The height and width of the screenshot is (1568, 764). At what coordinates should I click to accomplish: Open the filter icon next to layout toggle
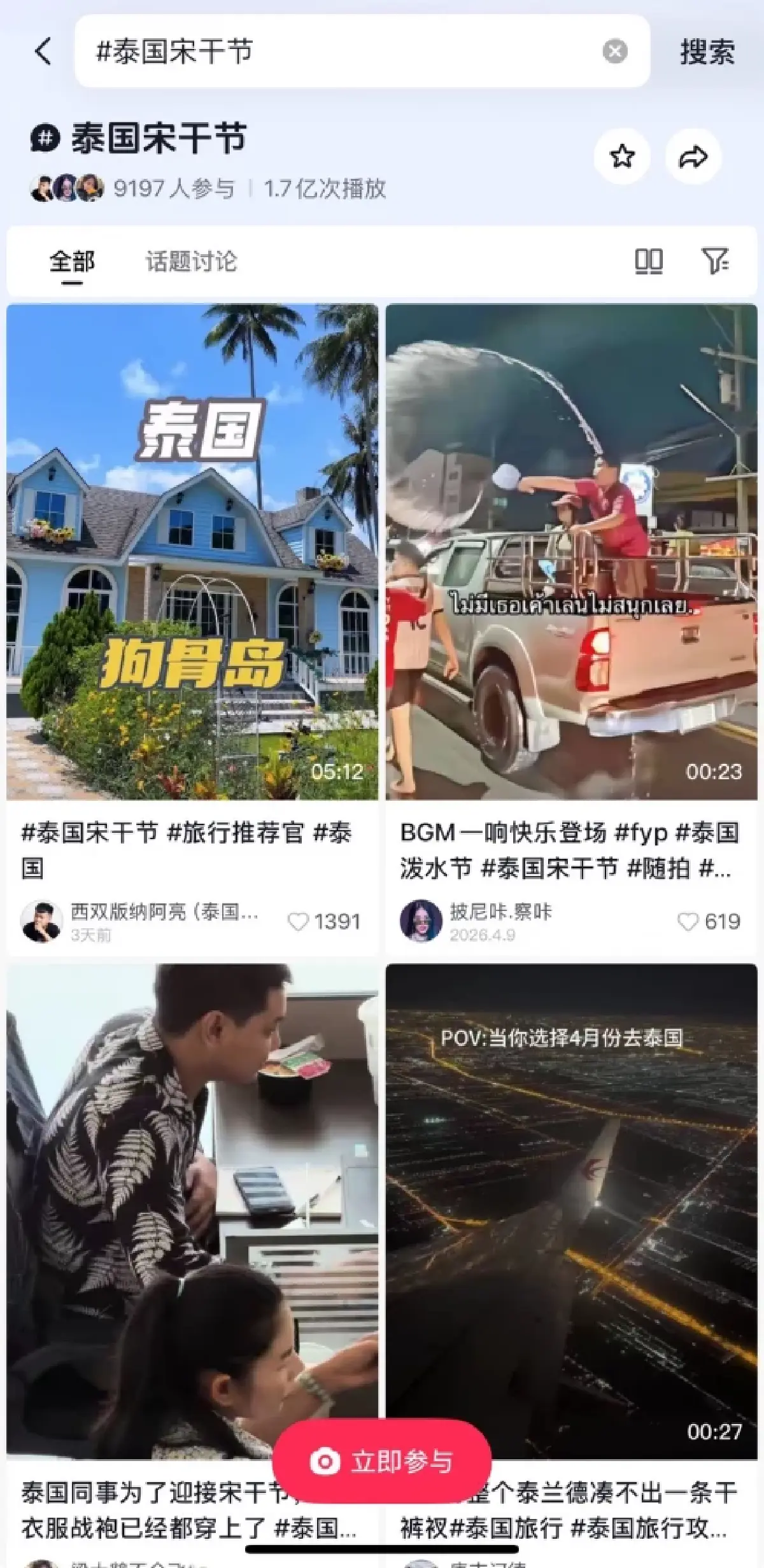(717, 260)
